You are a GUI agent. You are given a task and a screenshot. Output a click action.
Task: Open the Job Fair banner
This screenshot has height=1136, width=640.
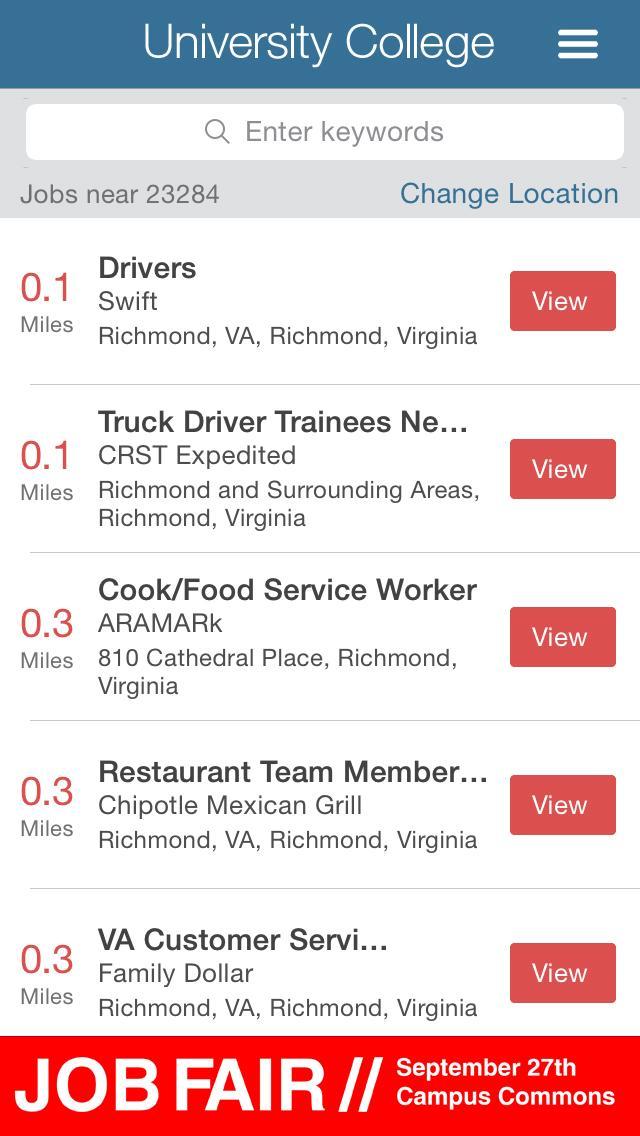coord(320,1086)
